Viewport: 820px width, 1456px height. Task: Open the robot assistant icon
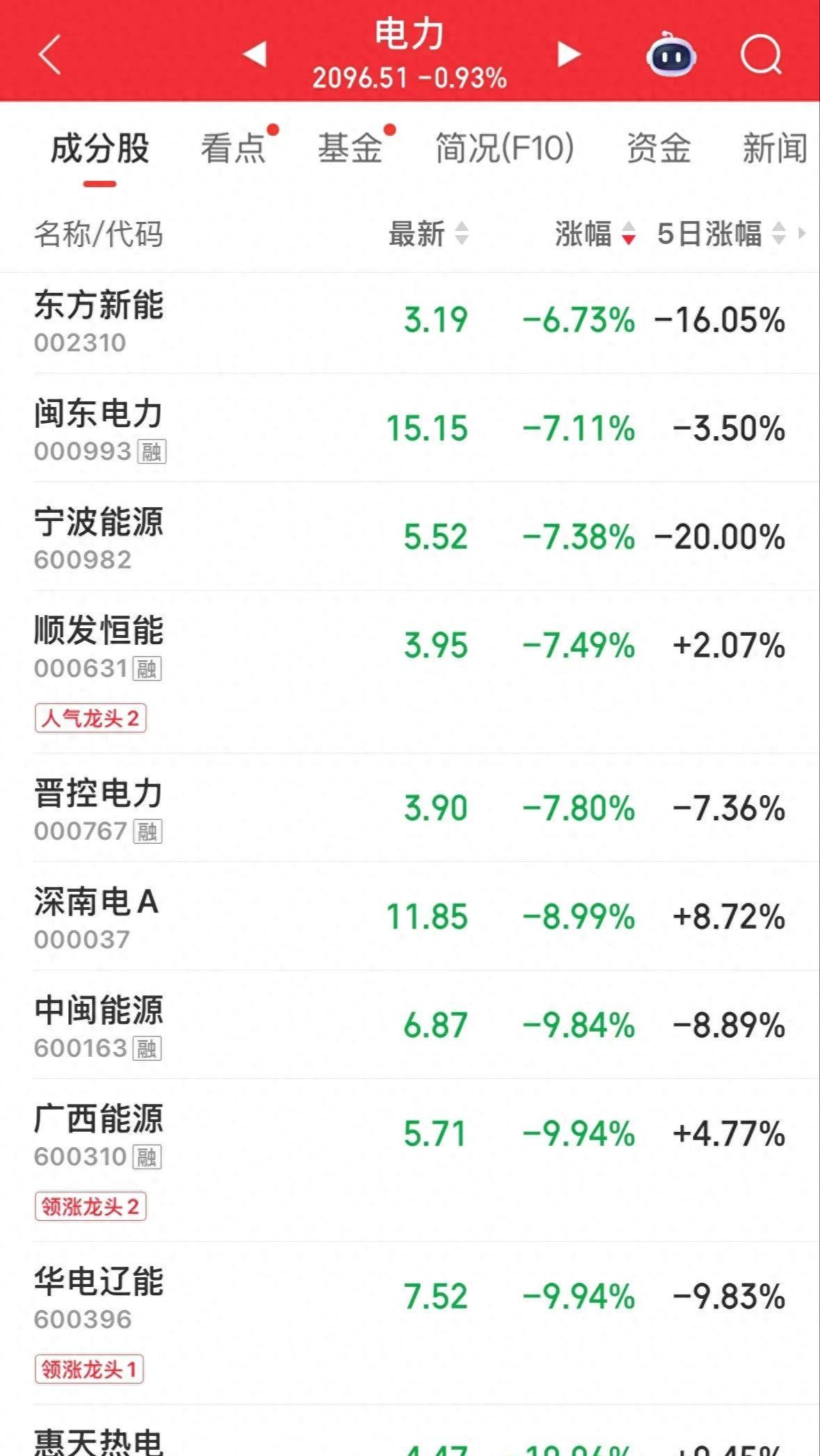[671, 56]
